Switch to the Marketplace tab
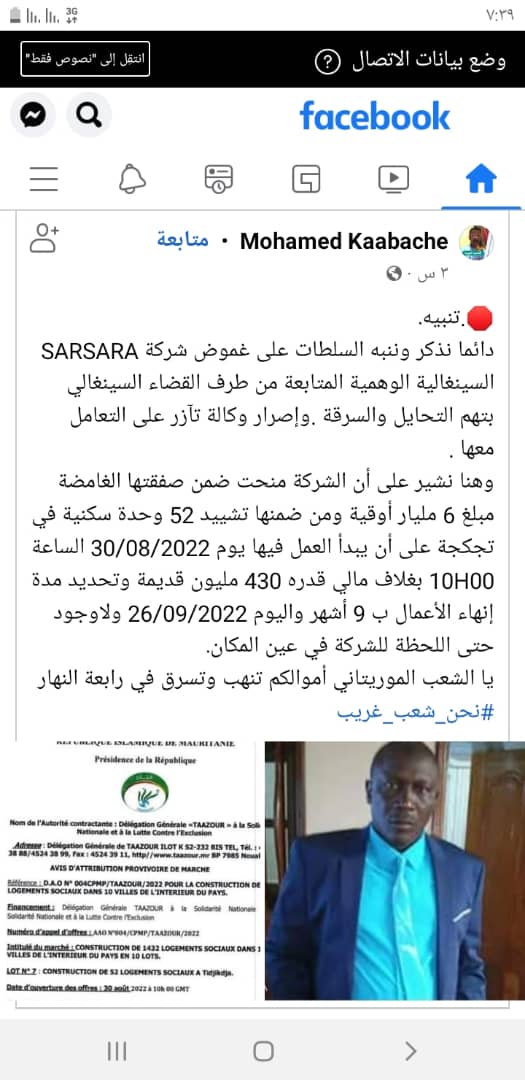The height and width of the screenshot is (1080, 525). coord(306,179)
